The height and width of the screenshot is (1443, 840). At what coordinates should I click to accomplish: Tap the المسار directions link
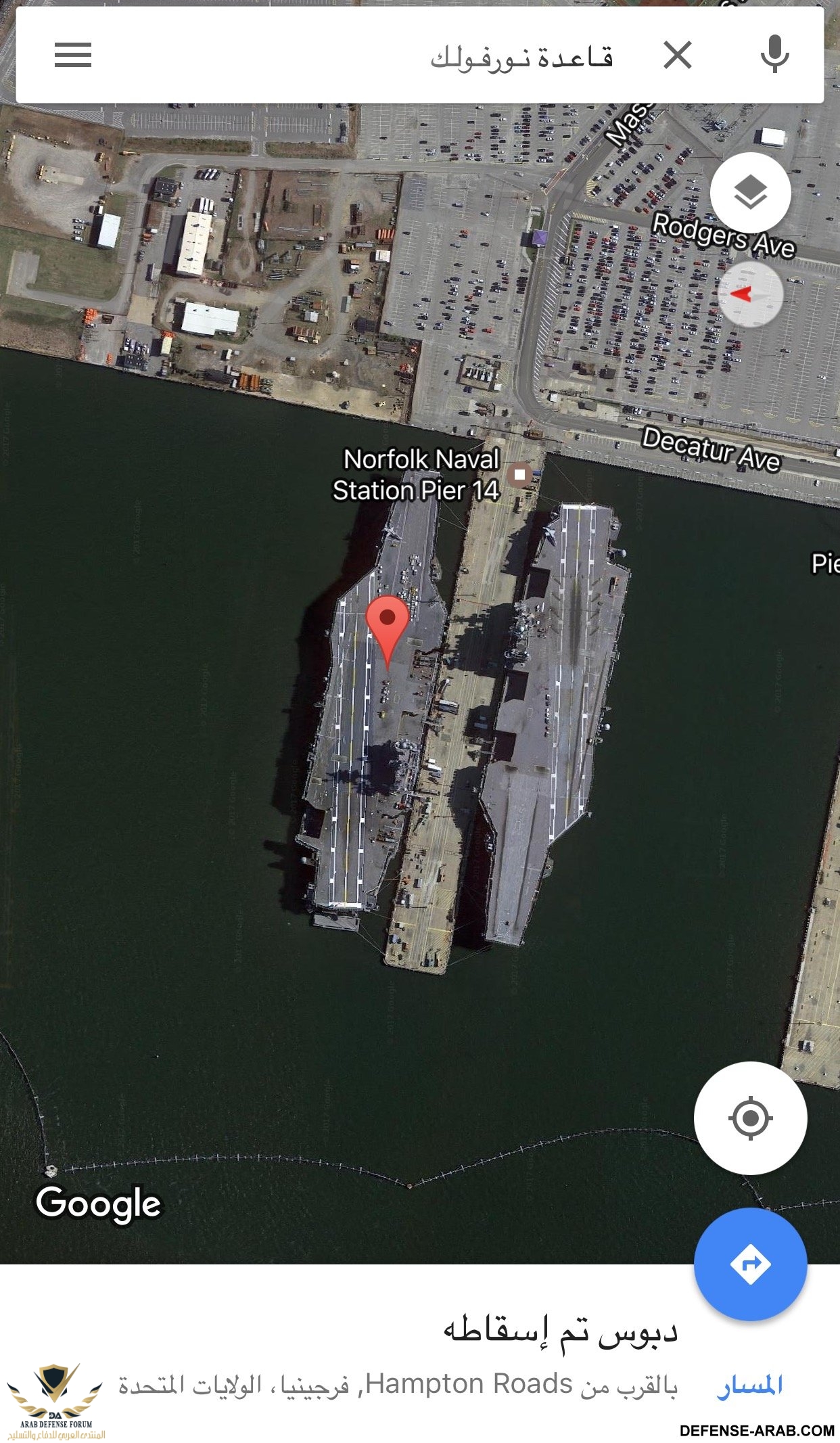(749, 1384)
